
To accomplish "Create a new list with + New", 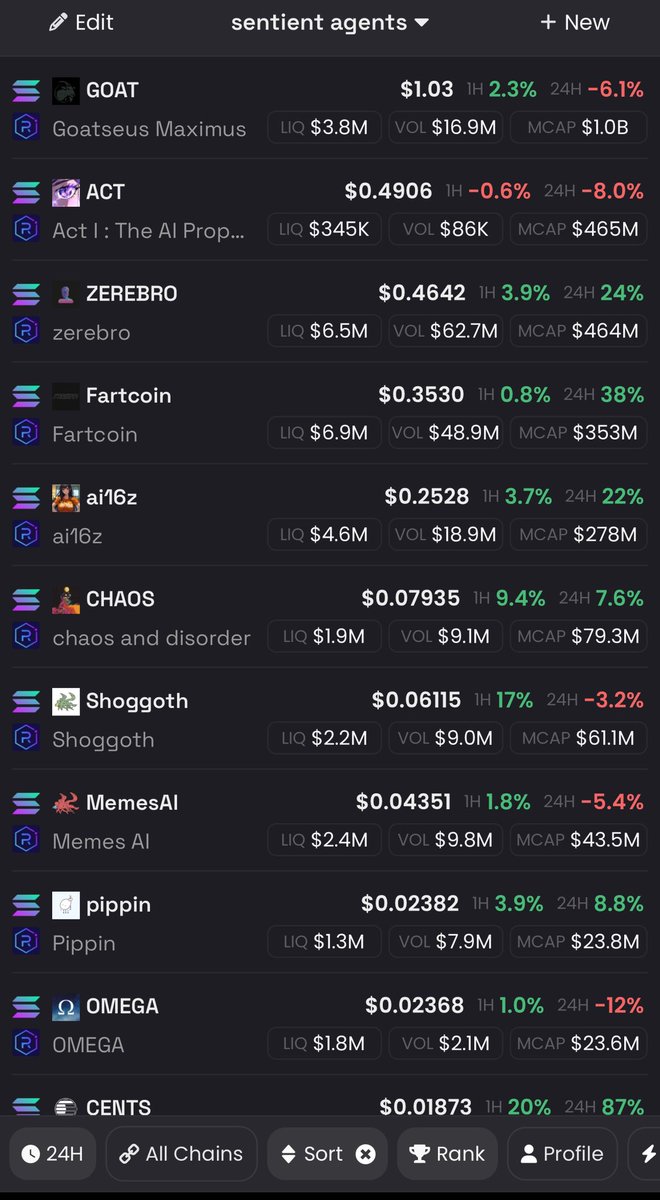I will 574,22.
